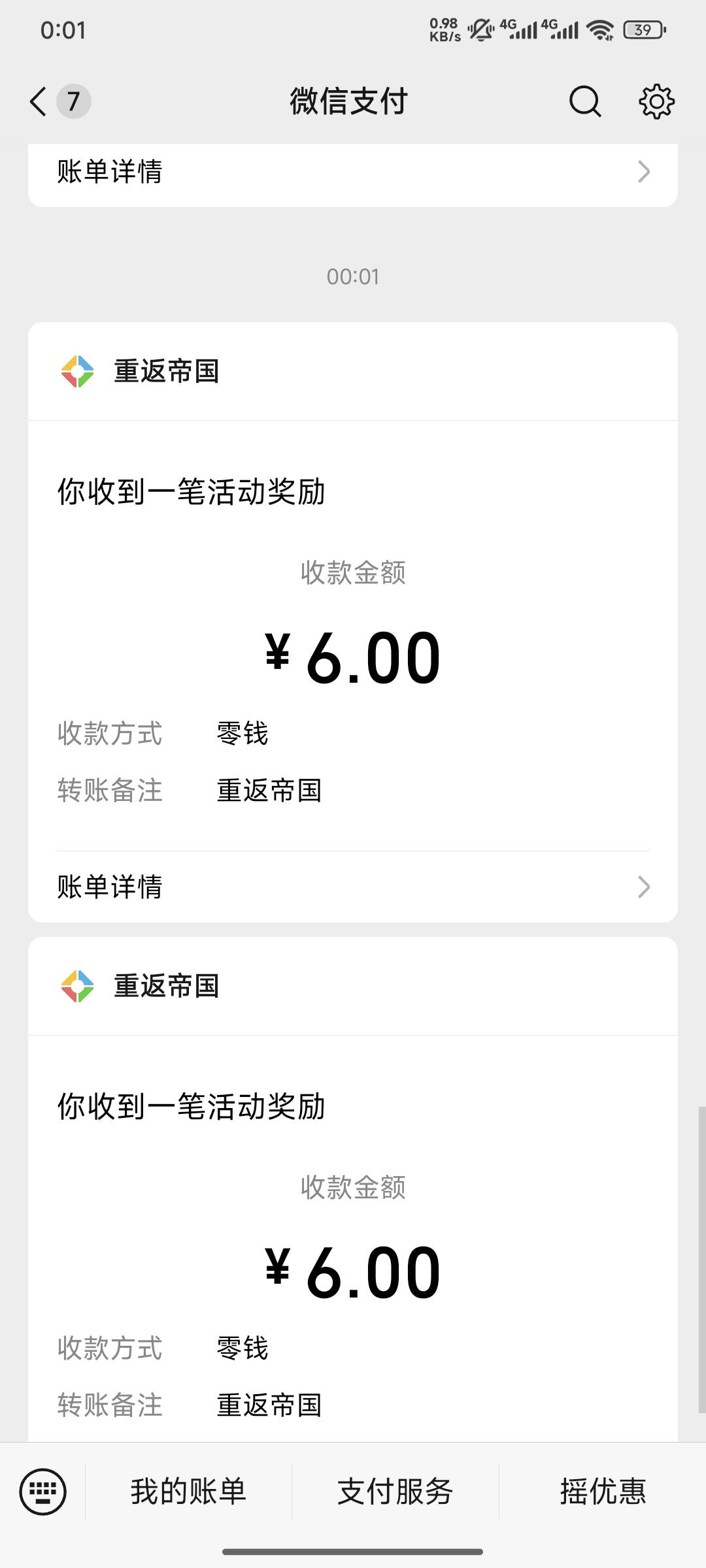Open the search magnifier icon
This screenshot has height=1568, width=706.
(585, 101)
